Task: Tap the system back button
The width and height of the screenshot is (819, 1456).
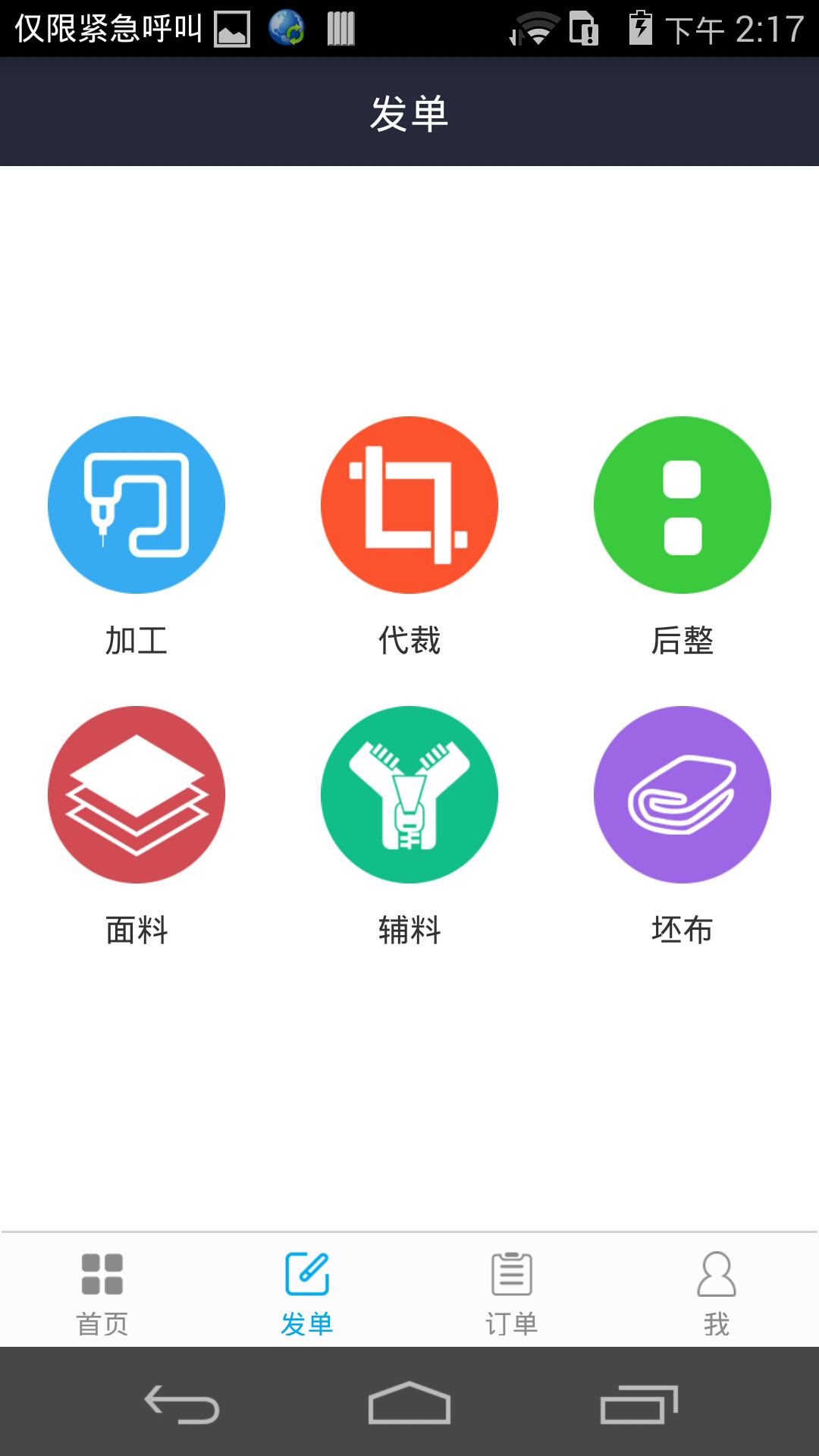Action: [182, 1403]
